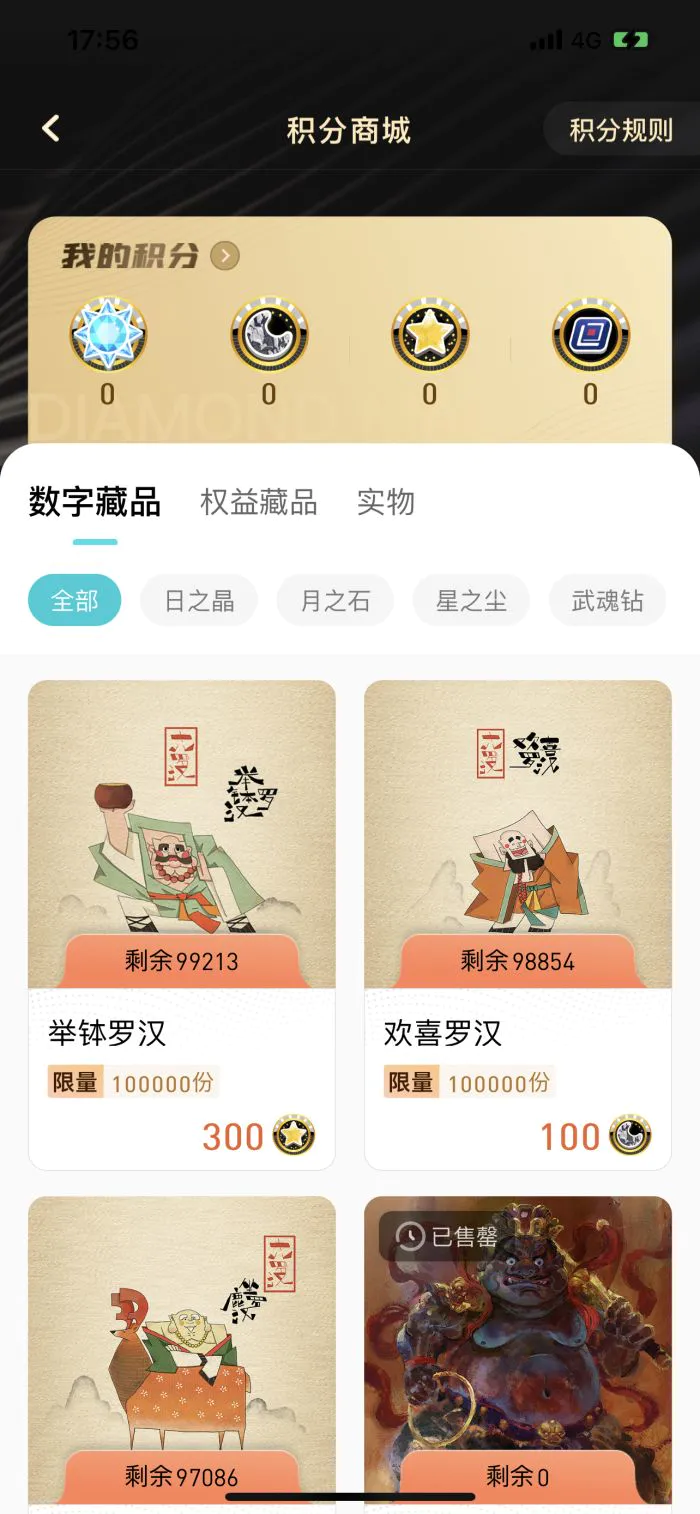This screenshot has height=1514, width=700.
Task: Open 积分规则 points rules
Action: [x=620, y=130]
